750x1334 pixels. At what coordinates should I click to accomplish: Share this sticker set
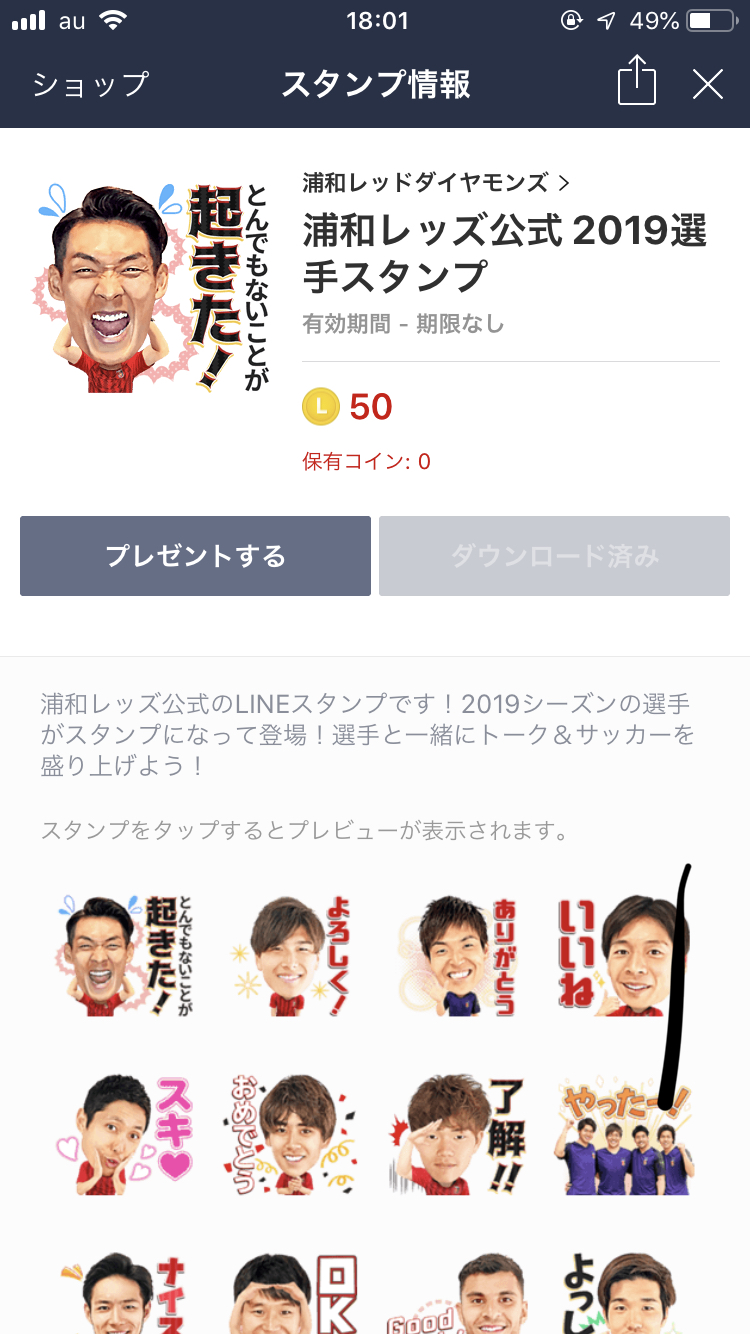point(637,82)
